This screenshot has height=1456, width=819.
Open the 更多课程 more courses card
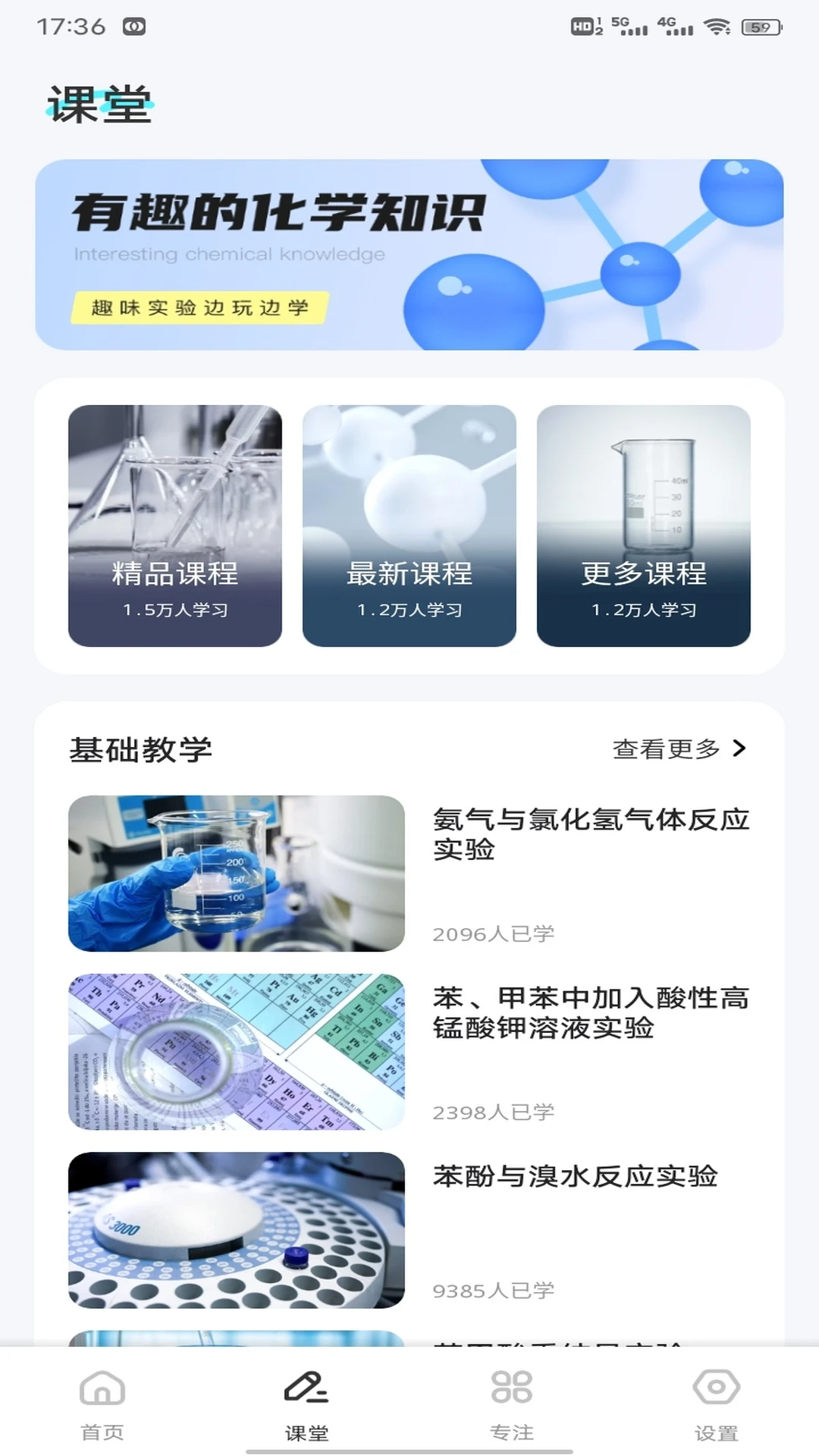click(644, 526)
